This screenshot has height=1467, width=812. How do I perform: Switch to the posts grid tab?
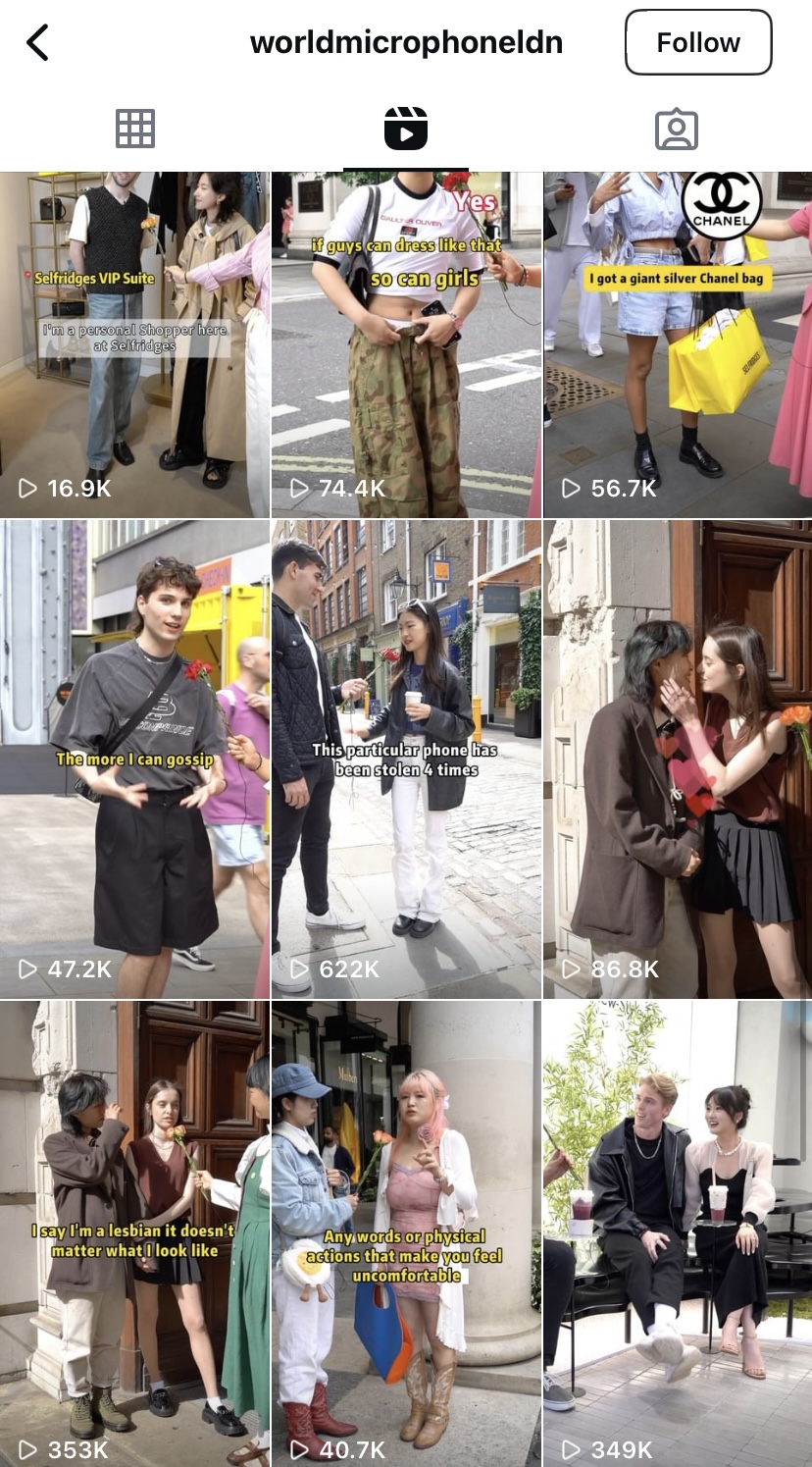coord(135,129)
